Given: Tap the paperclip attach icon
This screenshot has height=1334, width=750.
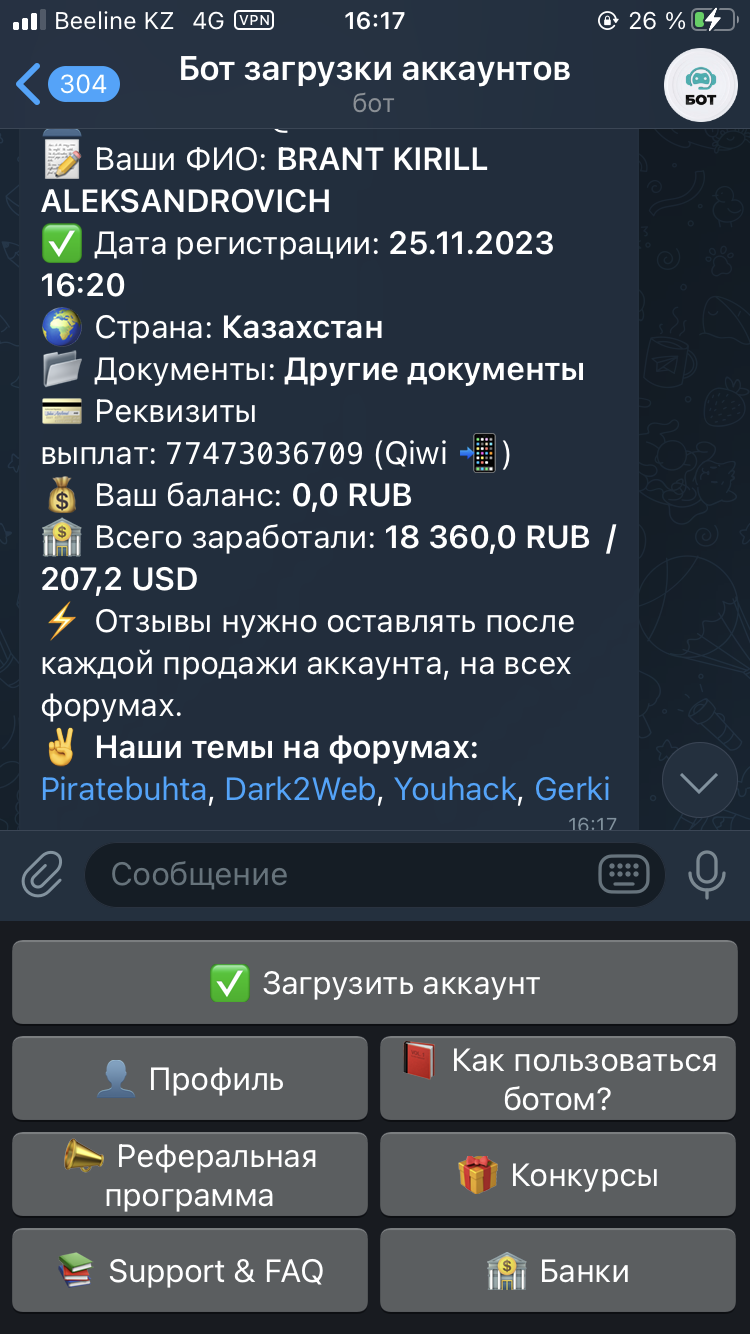Looking at the screenshot, I should click(42, 874).
